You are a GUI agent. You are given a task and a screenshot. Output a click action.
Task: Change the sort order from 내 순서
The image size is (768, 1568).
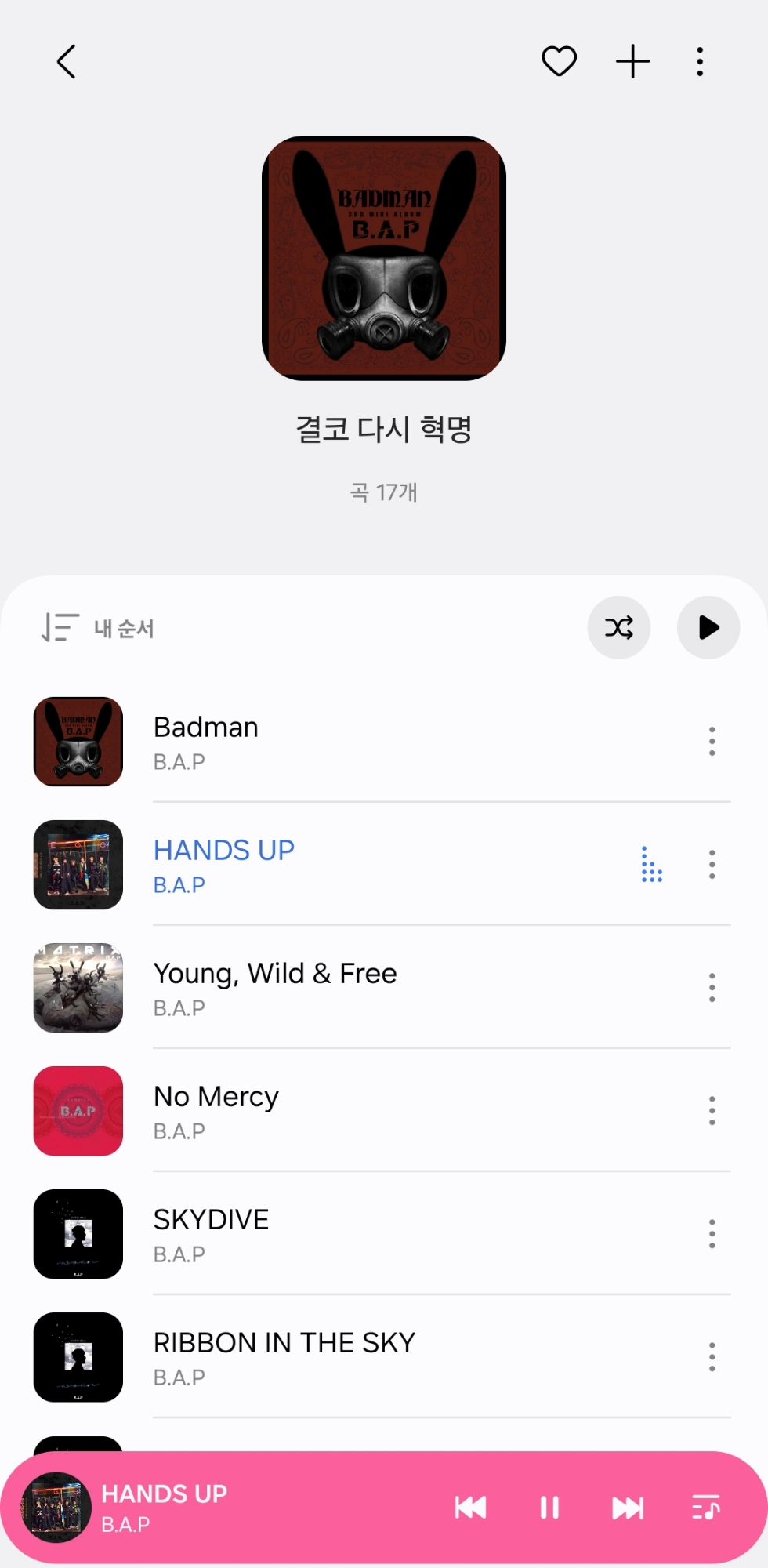(x=99, y=628)
